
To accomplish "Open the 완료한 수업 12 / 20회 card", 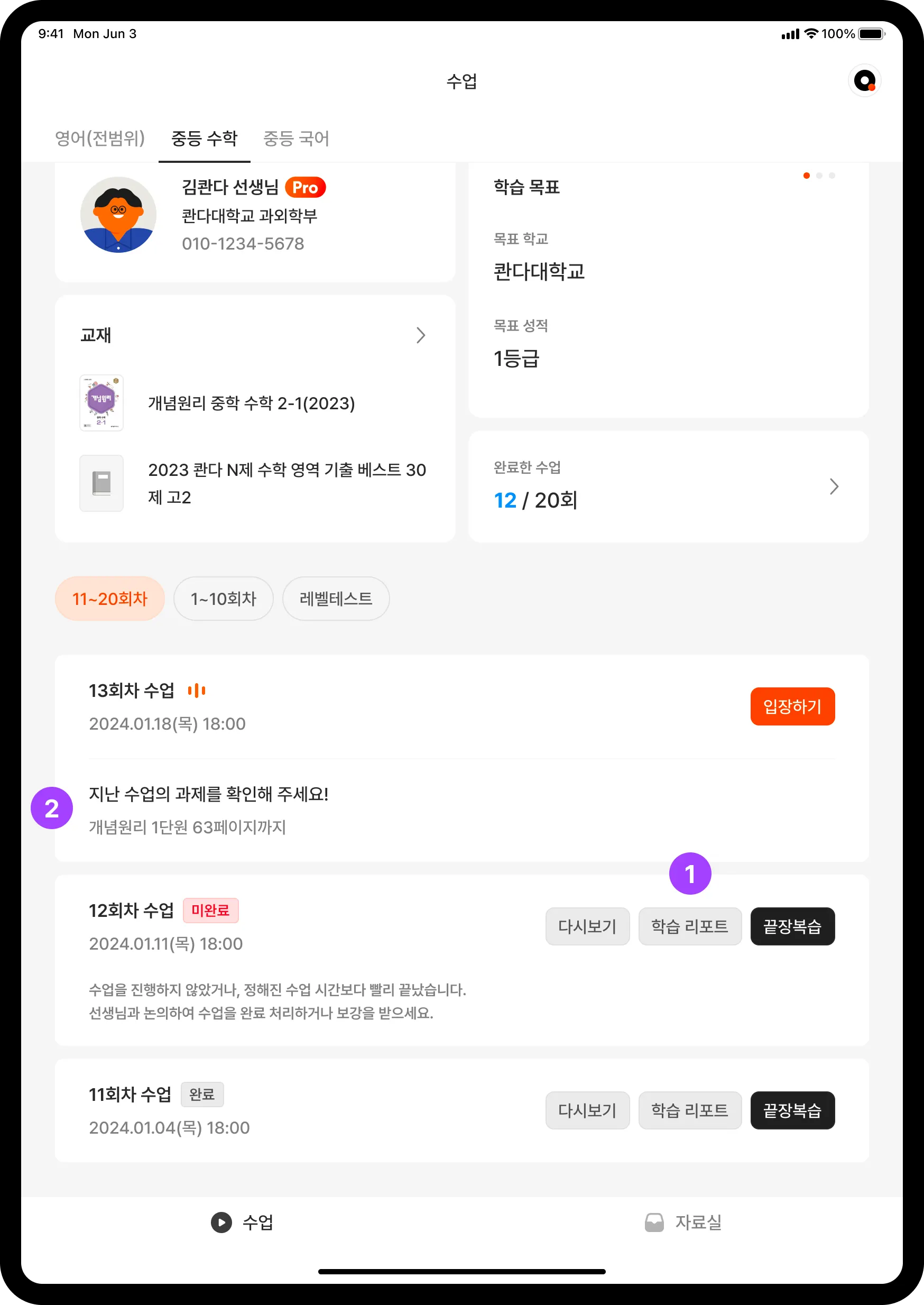I will pyautogui.click(x=668, y=486).
